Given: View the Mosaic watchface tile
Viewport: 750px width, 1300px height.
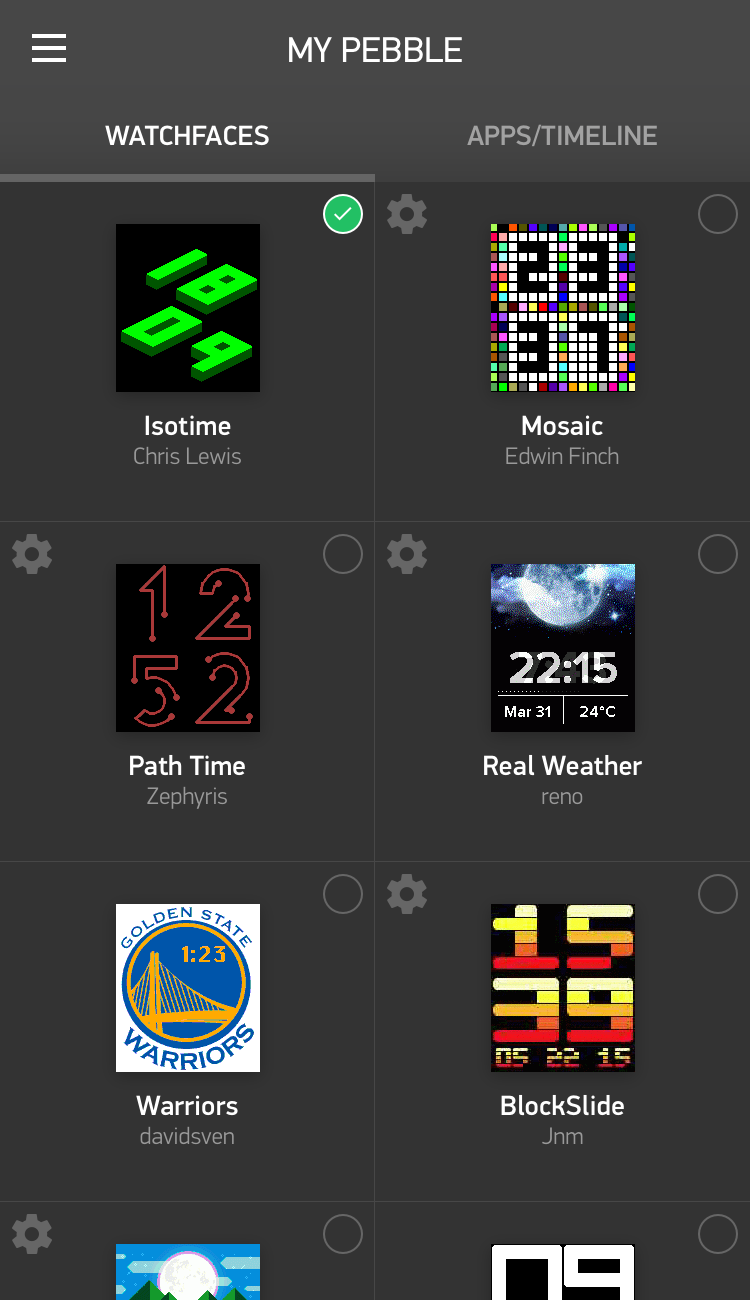Looking at the screenshot, I should coord(562,308).
